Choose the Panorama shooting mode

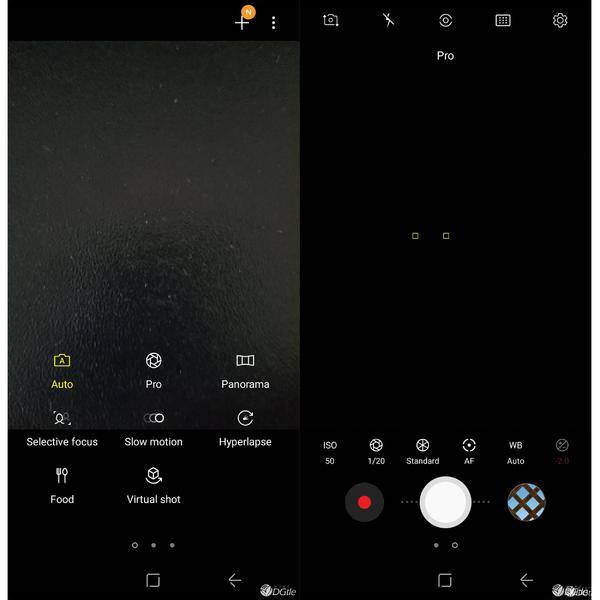click(x=245, y=370)
